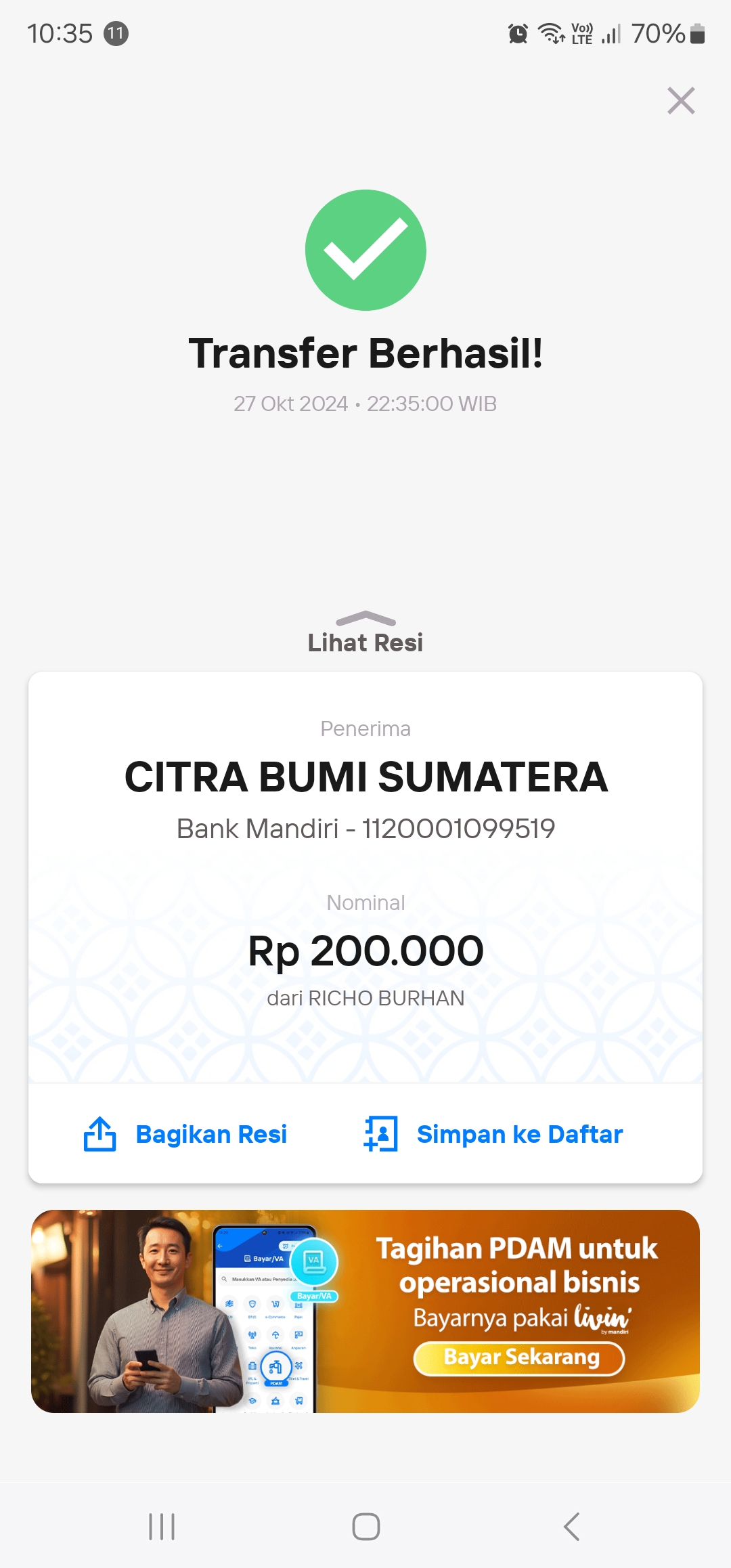Screen dimensions: 731x1568
Task: Open the Tagihan PDAM promo banner
Action: coord(365,1311)
